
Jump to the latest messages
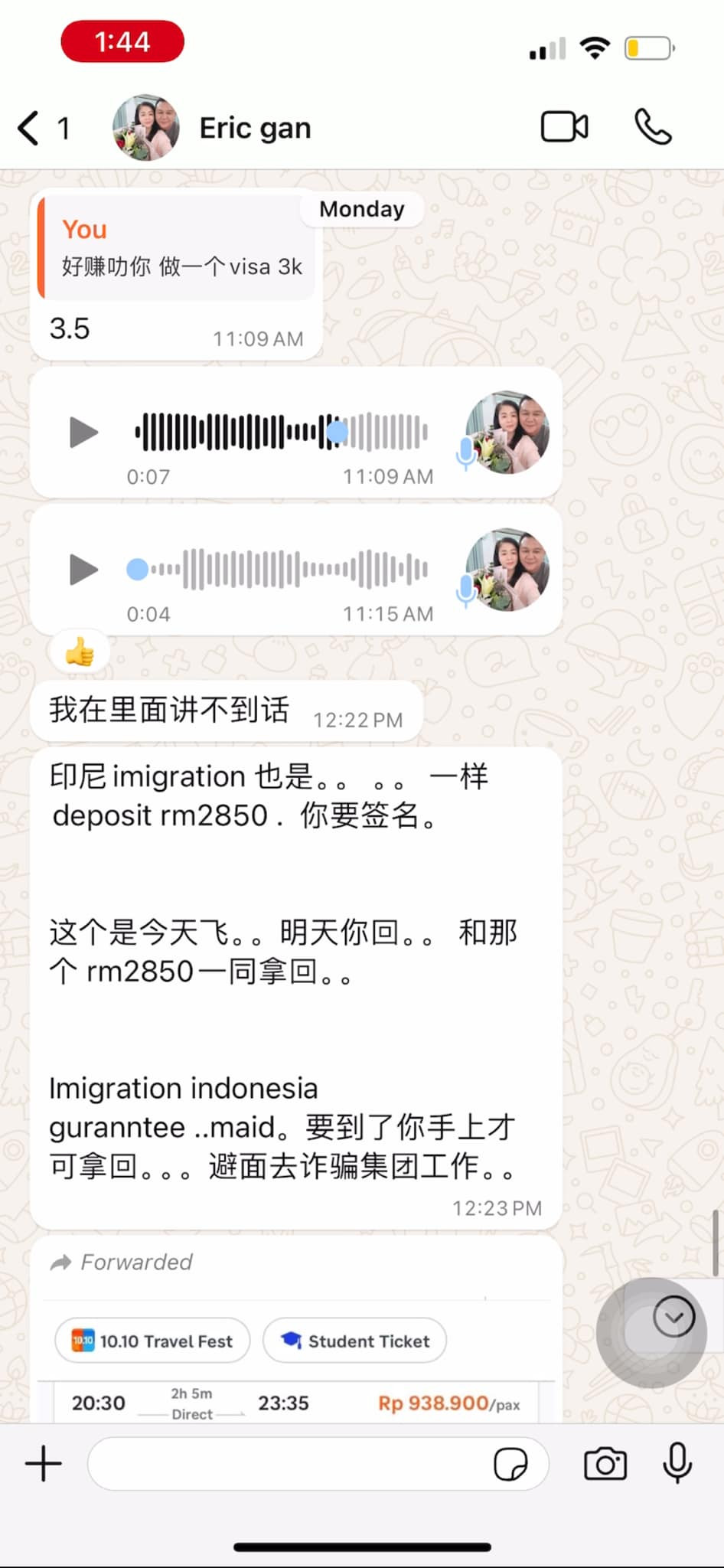(673, 1317)
